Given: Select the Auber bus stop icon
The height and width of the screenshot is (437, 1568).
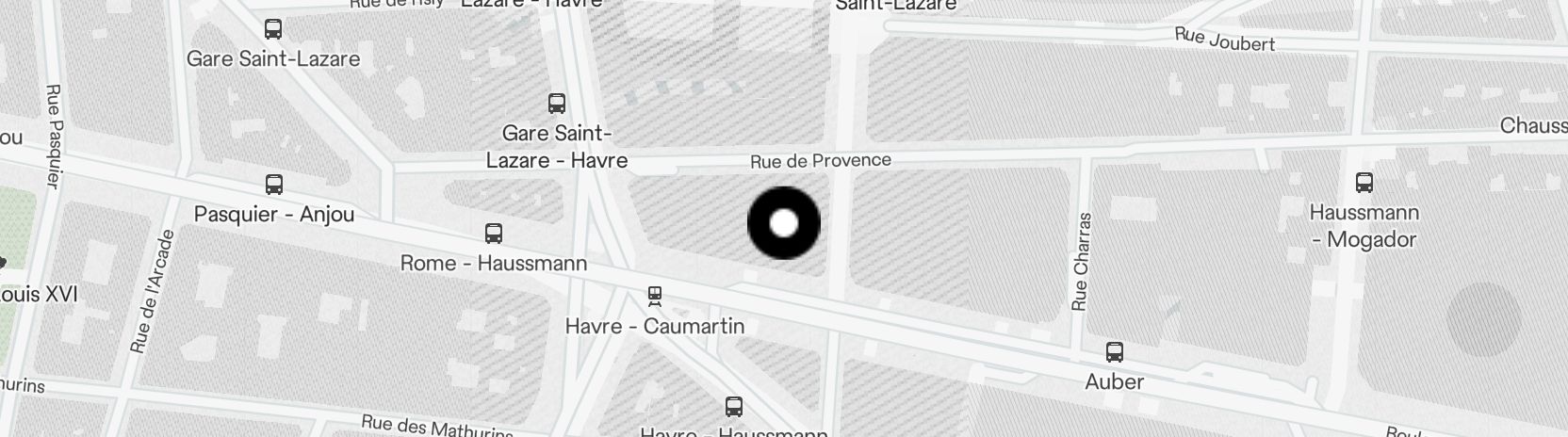Looking at the screenshot, I should click(1114, 353).
